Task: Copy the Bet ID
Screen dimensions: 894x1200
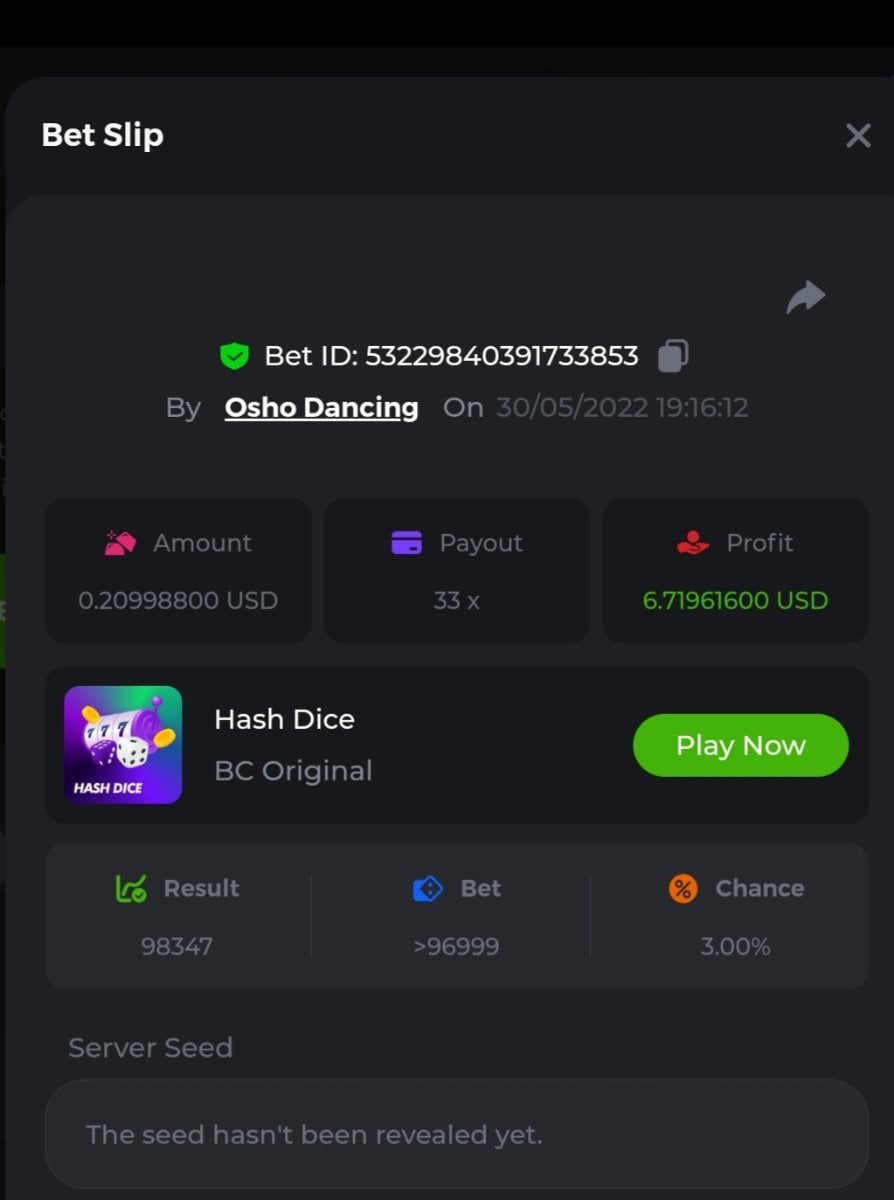Action: point(673,356)
